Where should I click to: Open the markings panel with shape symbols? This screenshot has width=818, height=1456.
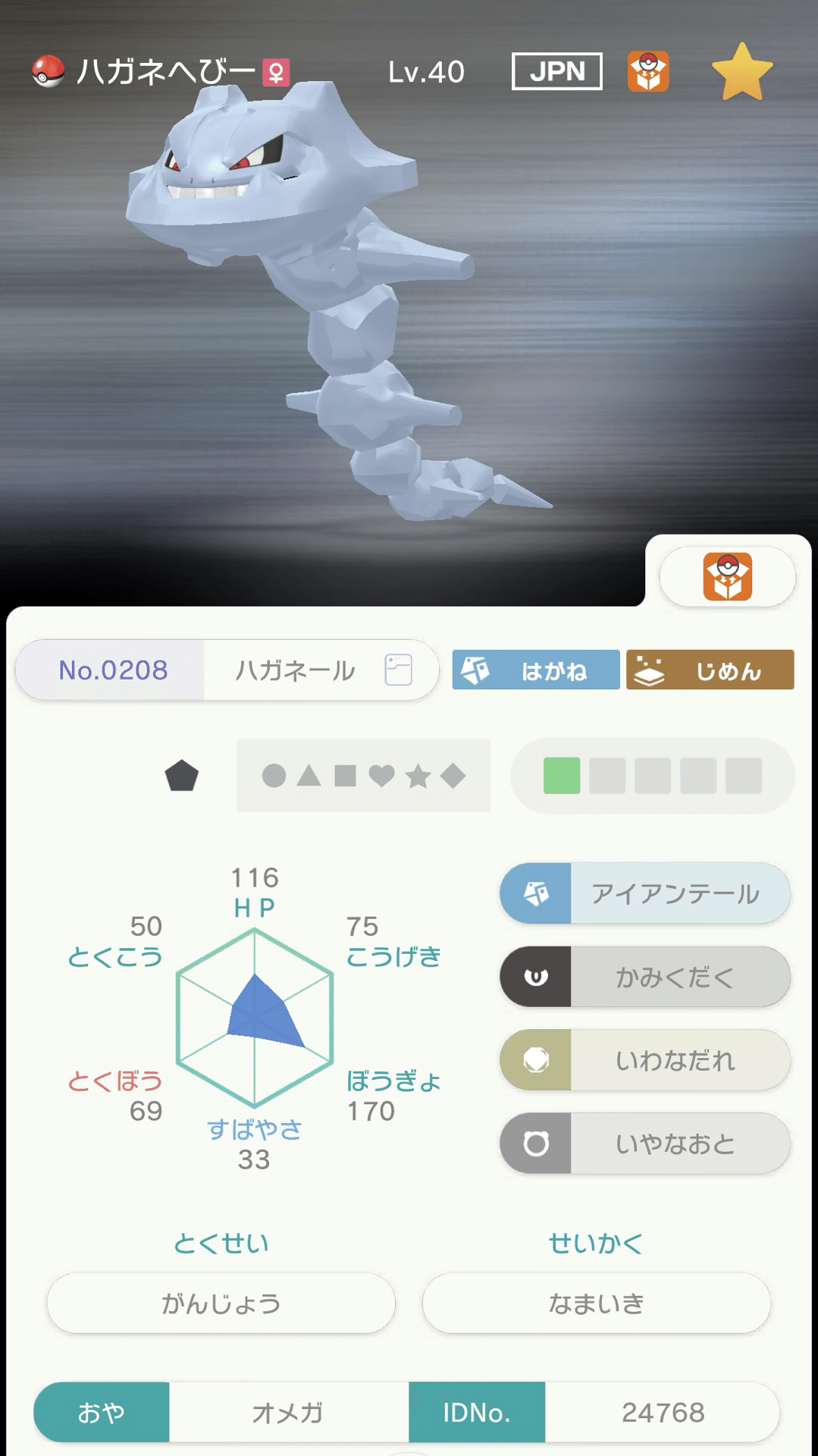[363, 776]
